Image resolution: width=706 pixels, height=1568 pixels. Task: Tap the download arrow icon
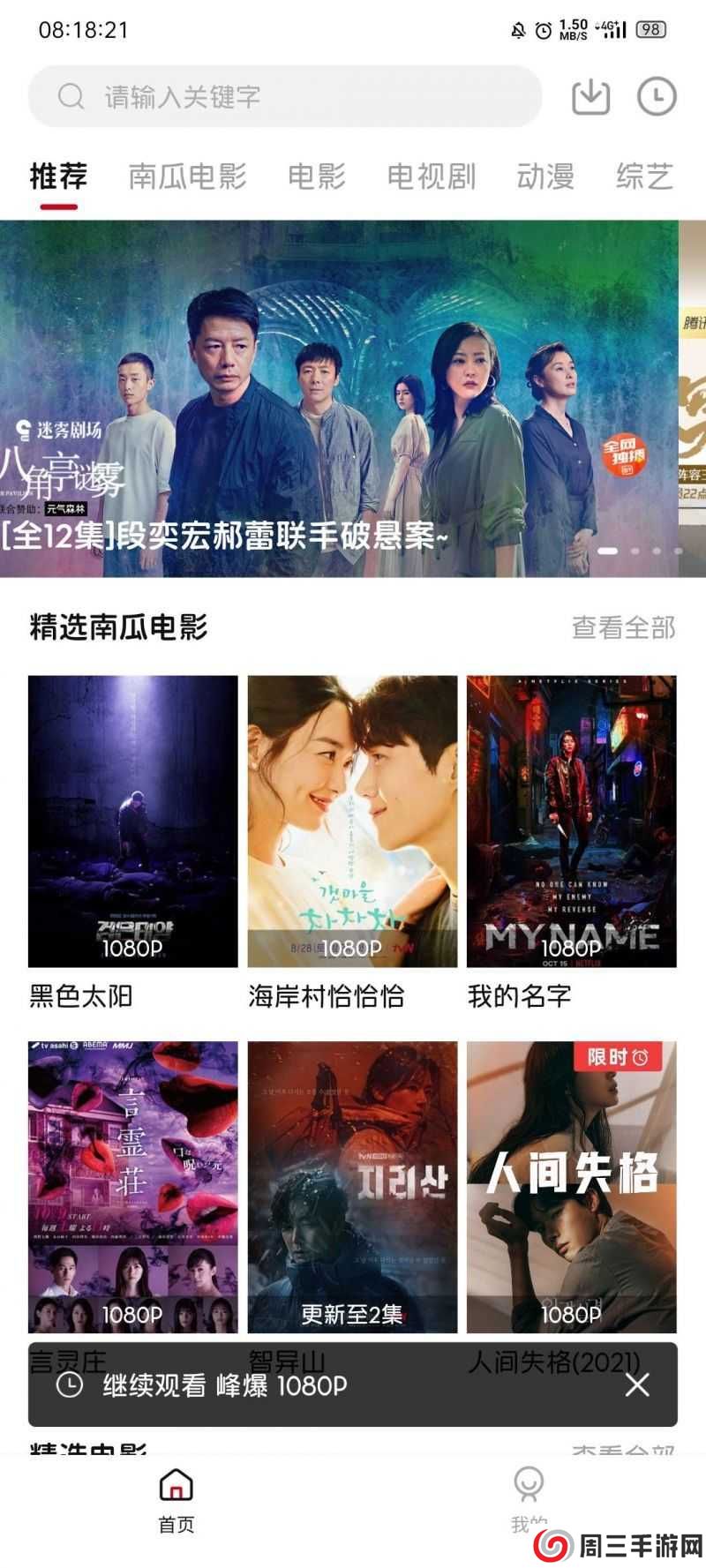tap(590, 97)
